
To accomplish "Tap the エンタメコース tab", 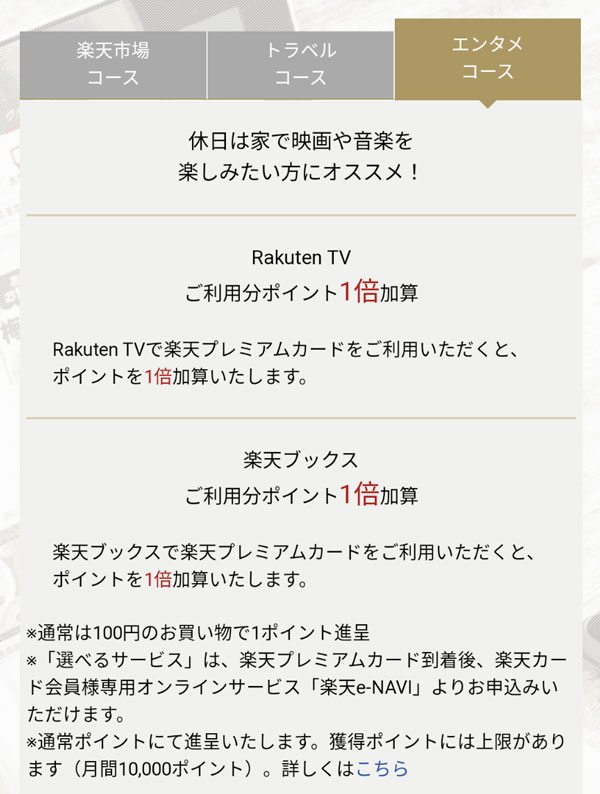I will pos(488,58).
